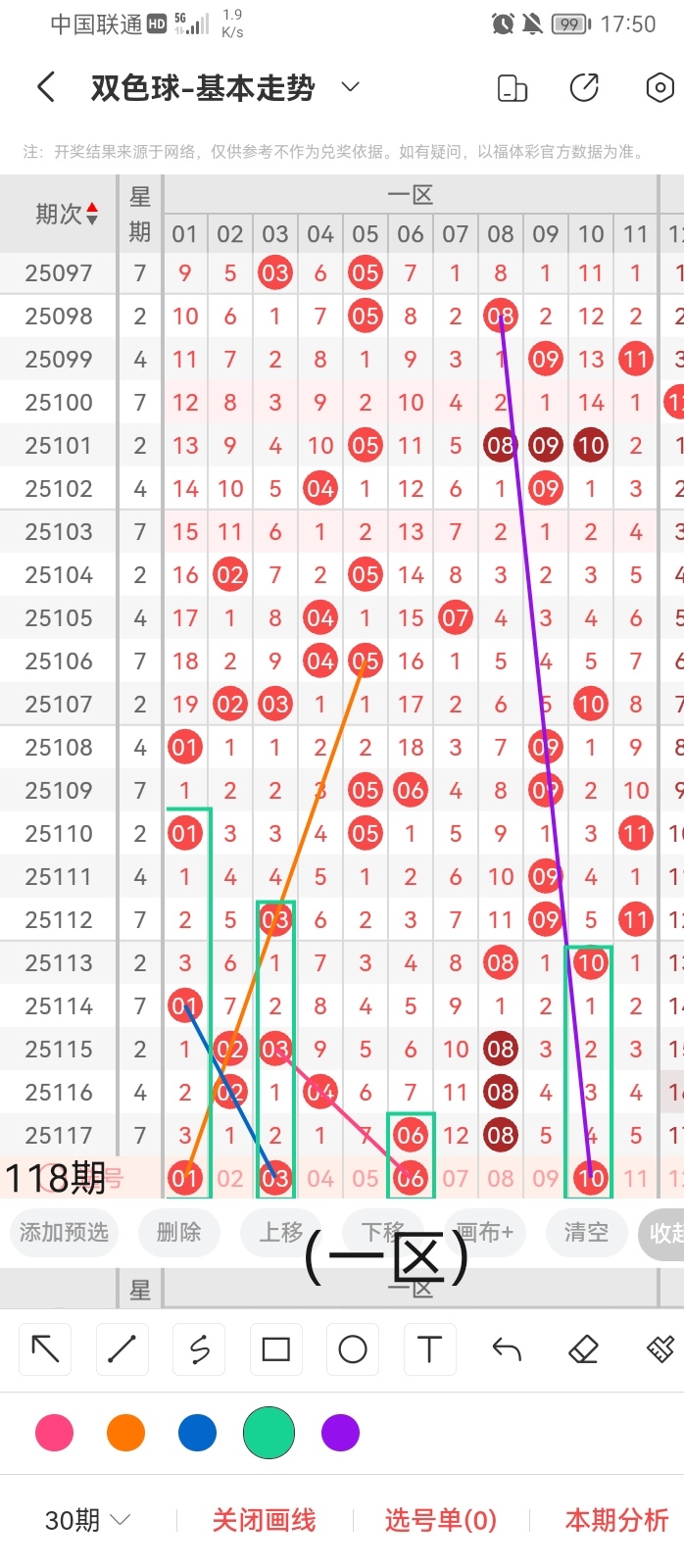Tap the 删除 button
684x1568 pixels.
pos(178,1232)
